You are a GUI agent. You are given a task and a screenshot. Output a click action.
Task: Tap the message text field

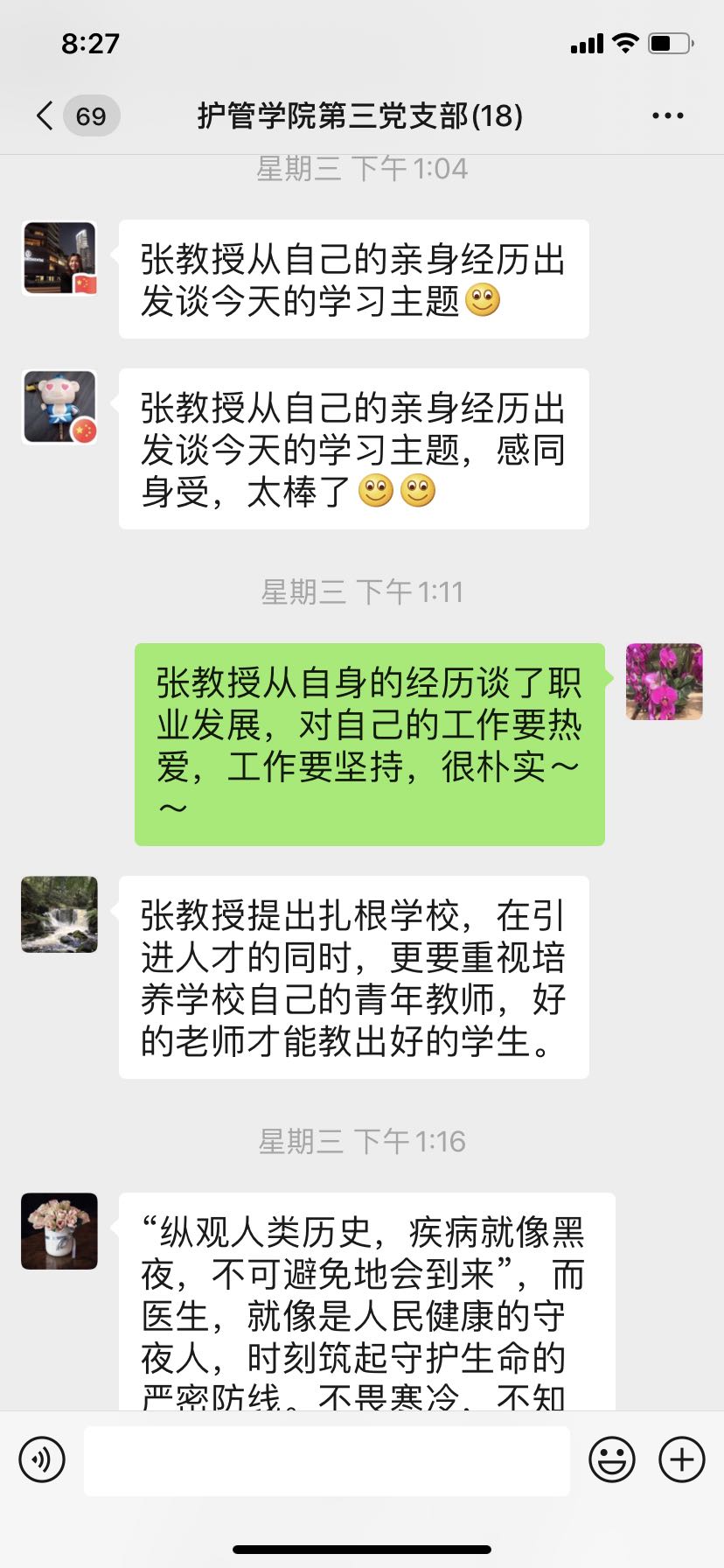point(326,1459)
